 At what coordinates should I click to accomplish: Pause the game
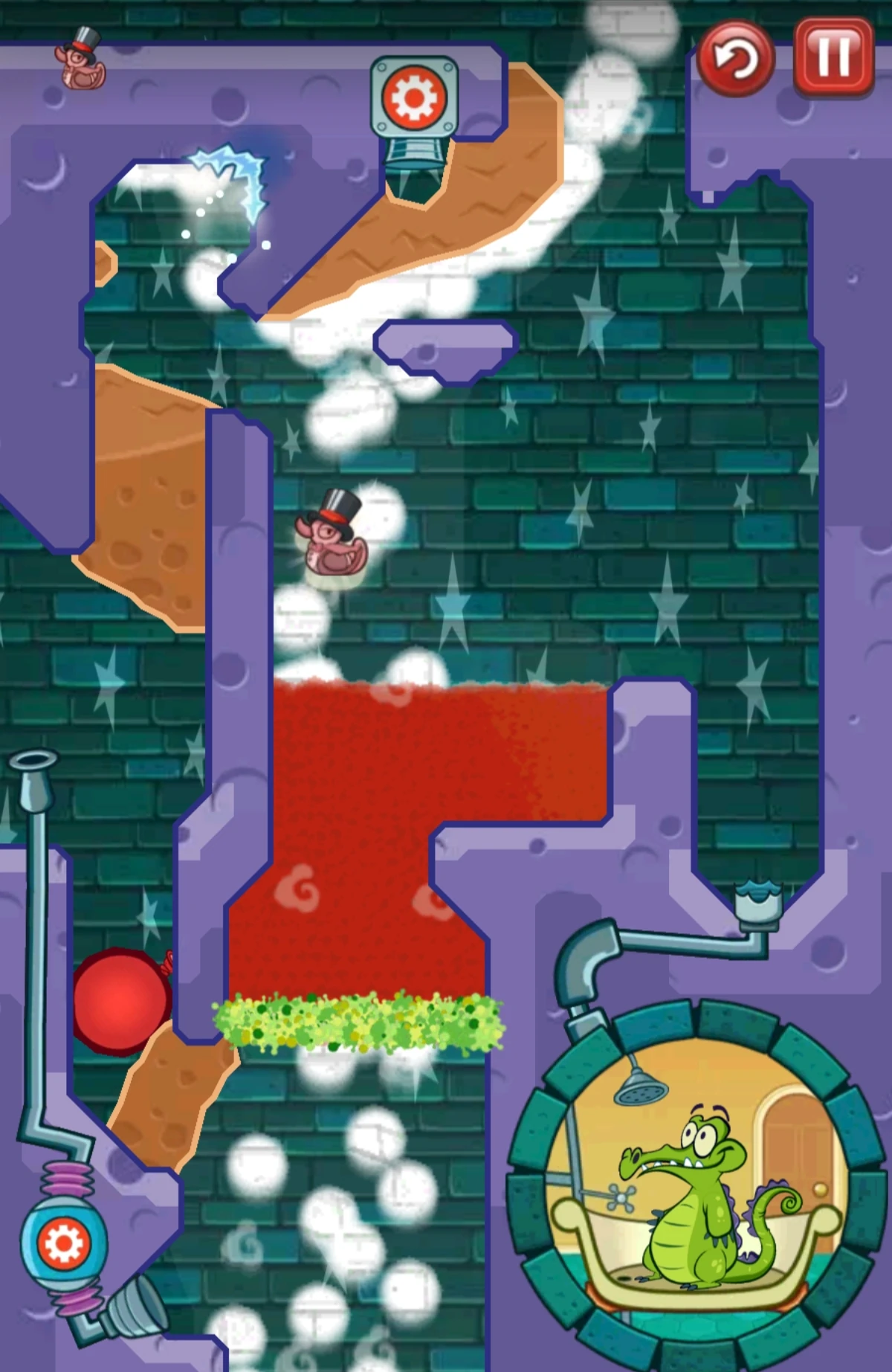click(833, 57)
